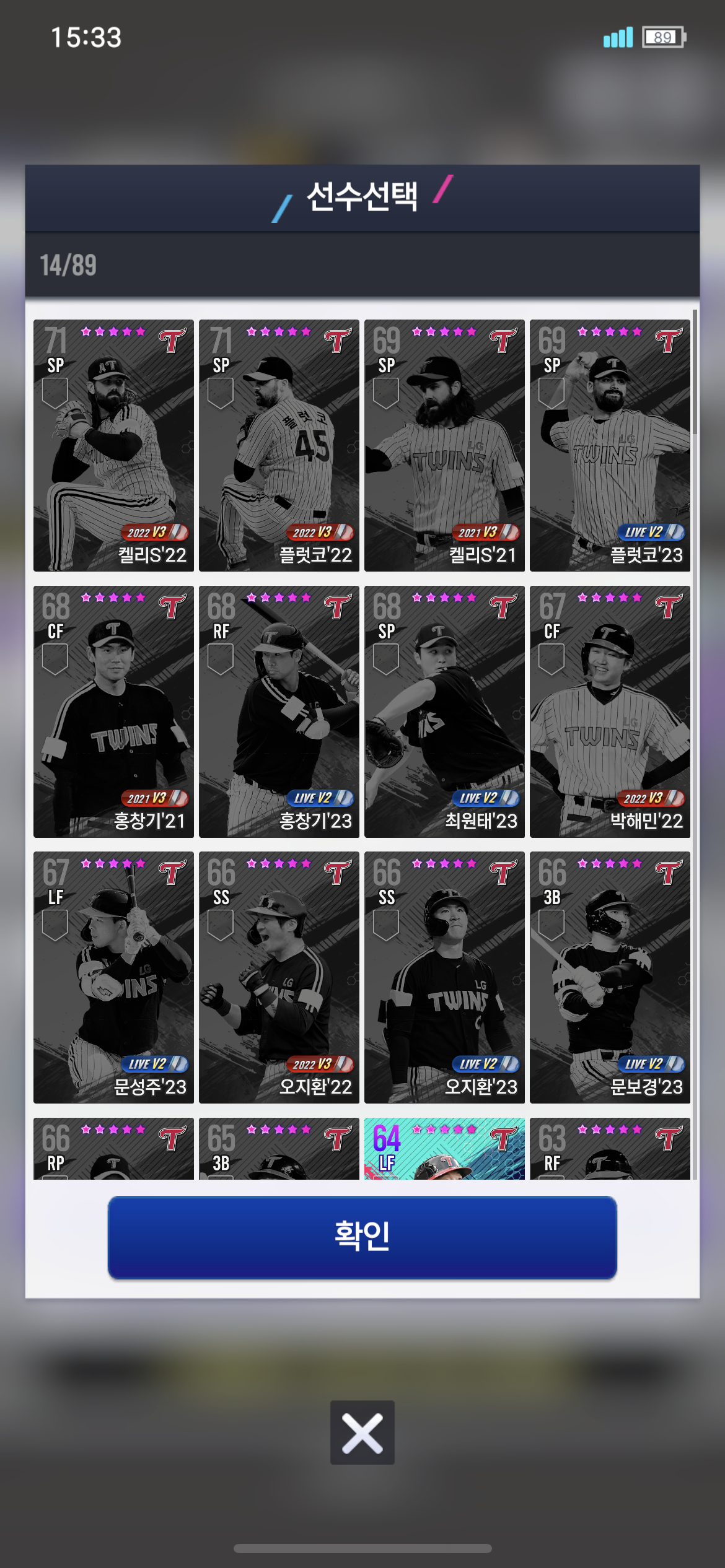The image size is (725, 1568).
Task: Pick the 플럿코'23 LIVE card
Action: tap(610, 445)
